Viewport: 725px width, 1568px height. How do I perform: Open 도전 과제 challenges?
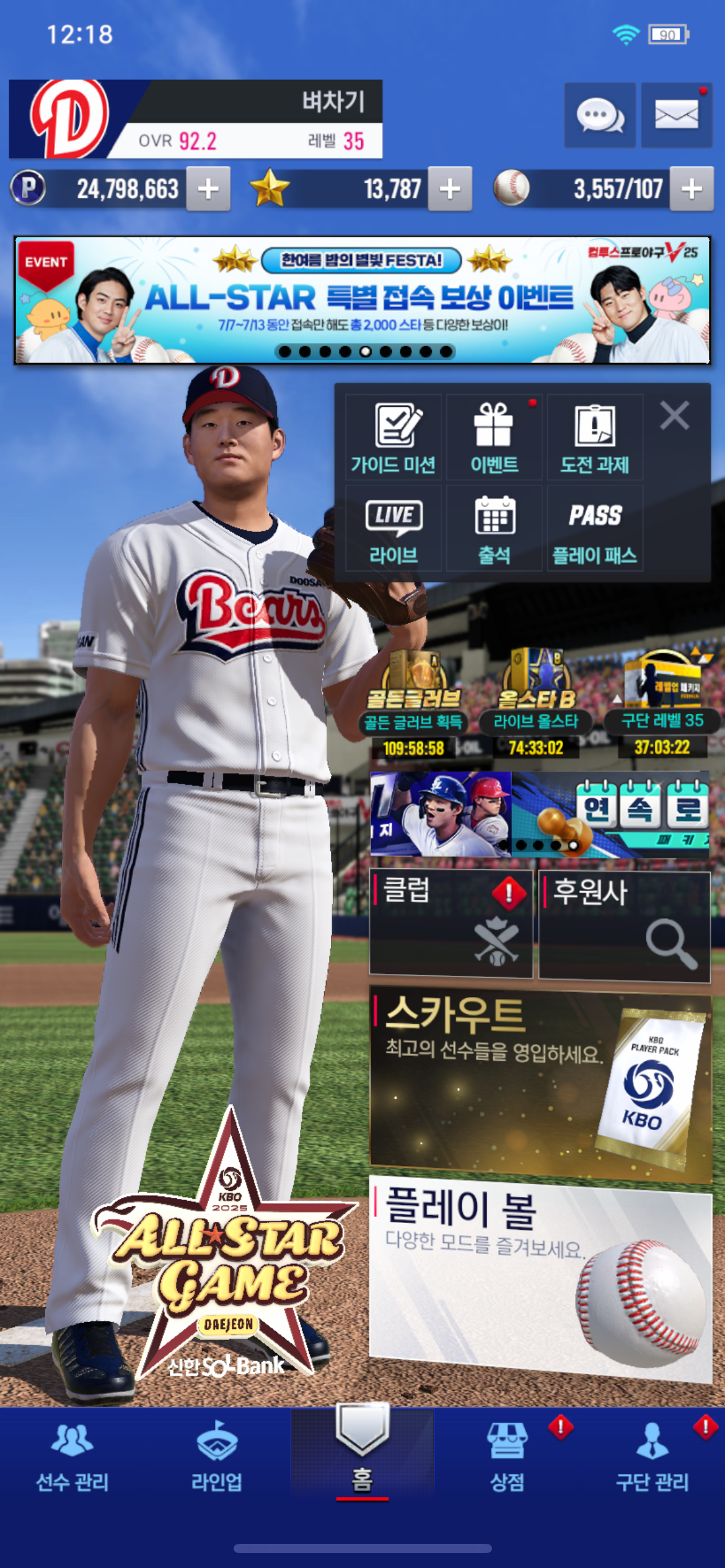click(594, 438)
